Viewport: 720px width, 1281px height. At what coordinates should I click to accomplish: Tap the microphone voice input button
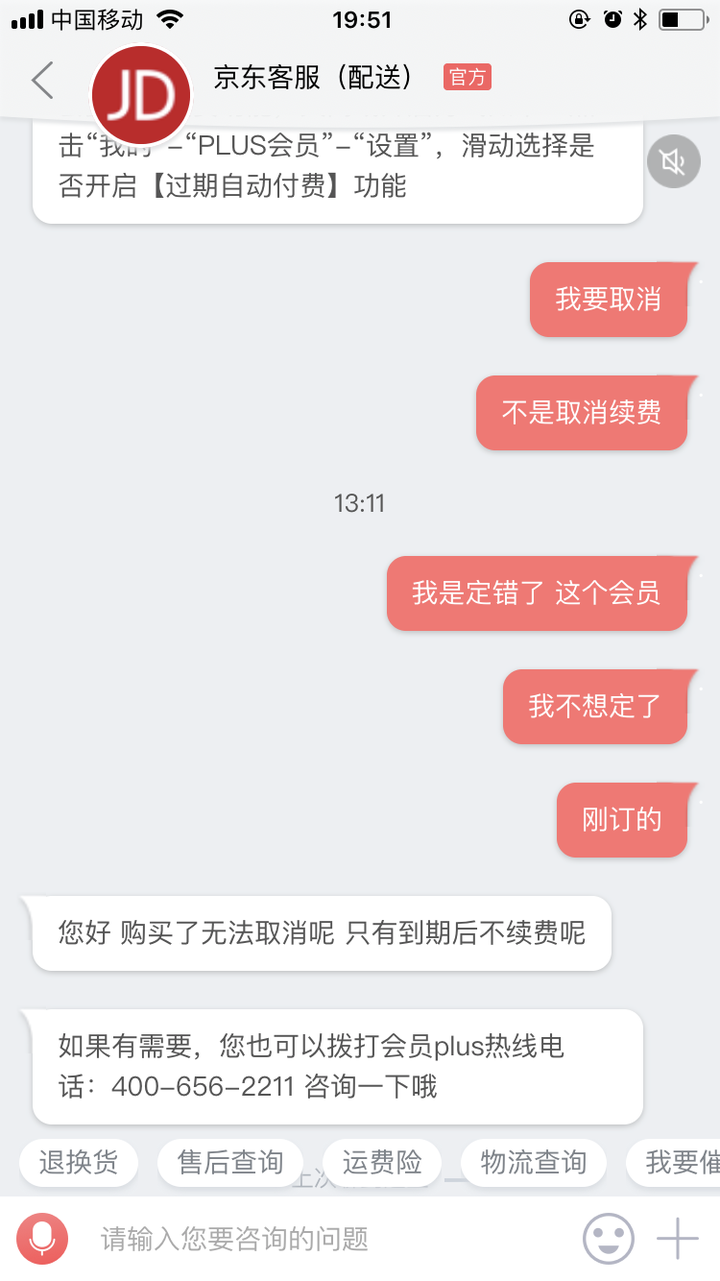(42, 1240)
